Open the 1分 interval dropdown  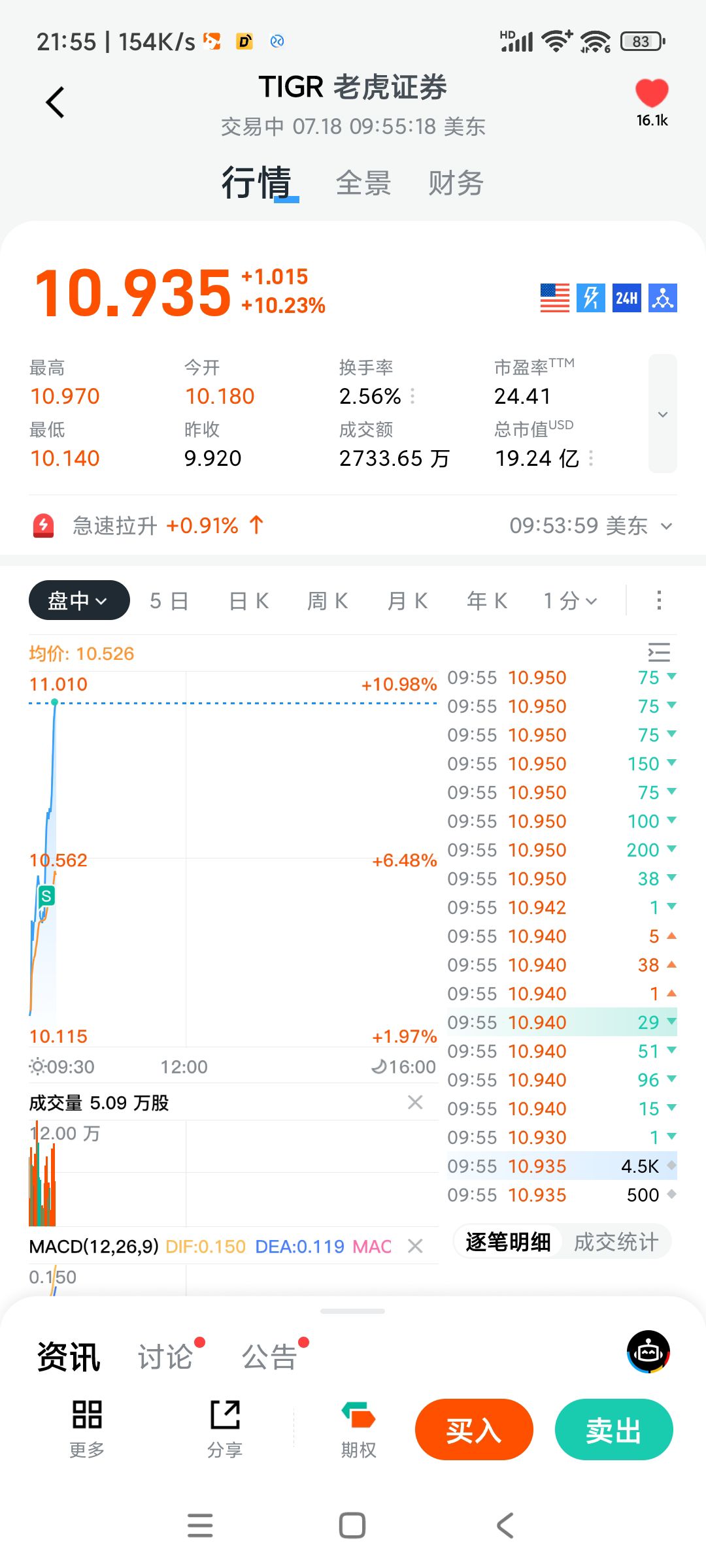coord(570,600)
